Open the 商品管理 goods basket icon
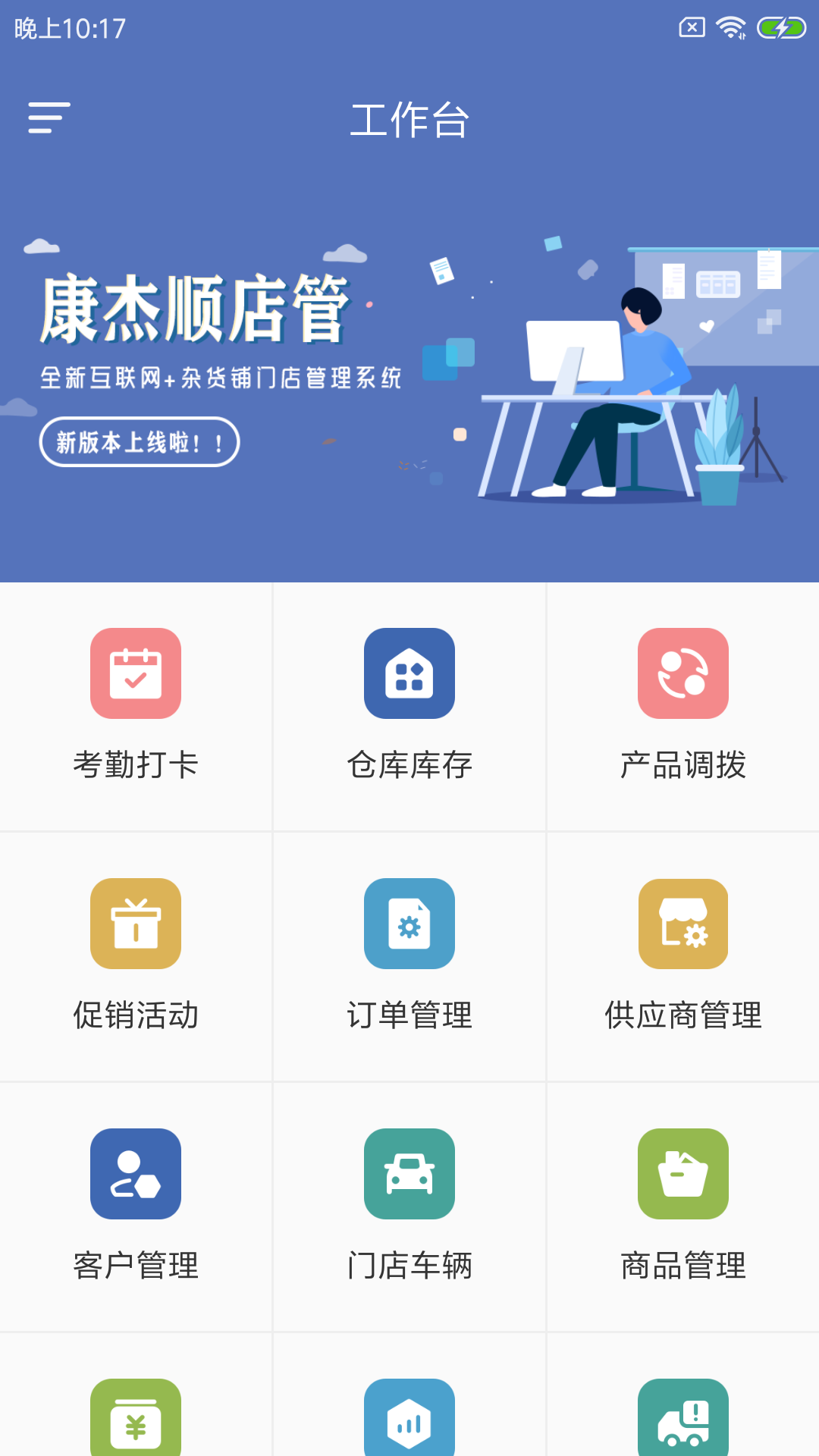 tap(682, 1174)
